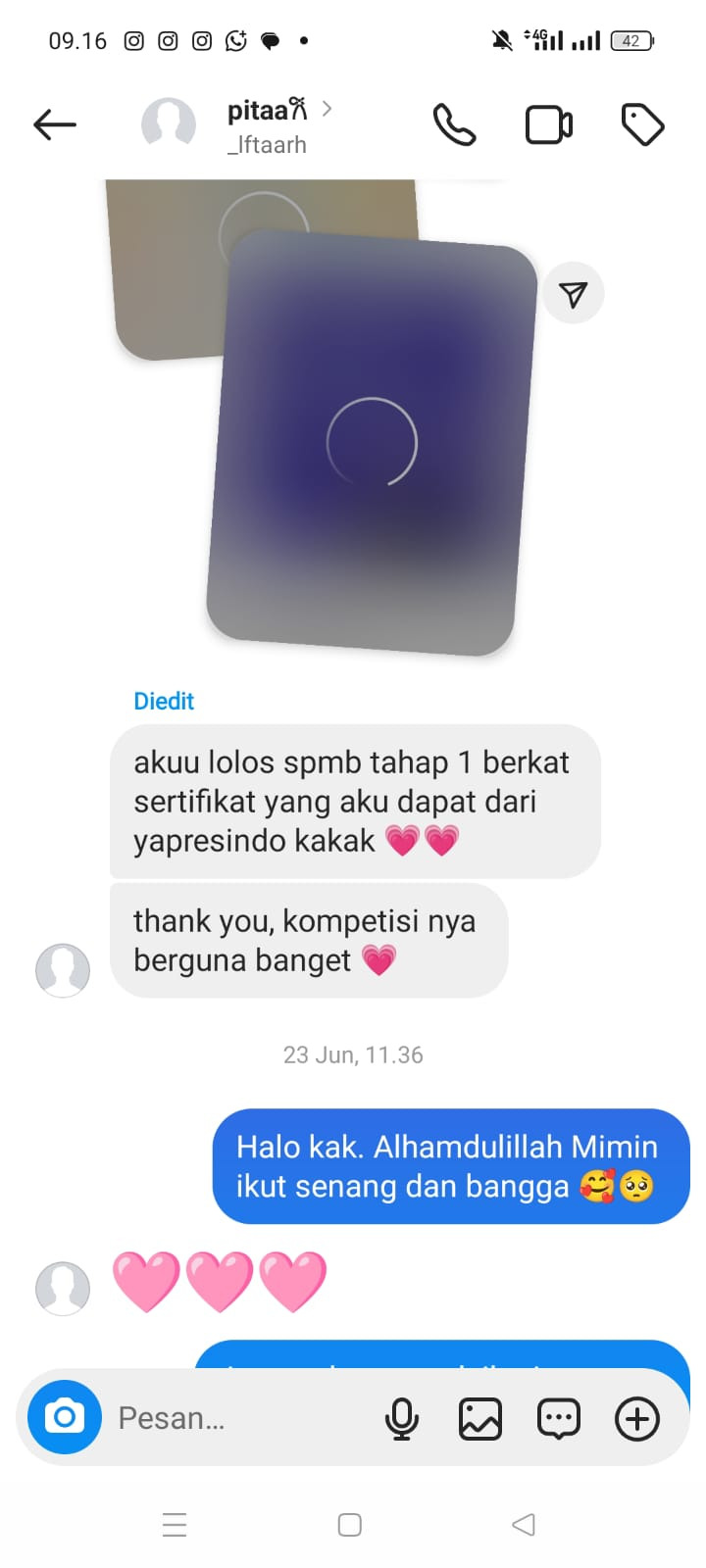Image resolution: width=706 pixels, height=1568 pixels.
Task: Open the system home button
Action: (350, 1525)
